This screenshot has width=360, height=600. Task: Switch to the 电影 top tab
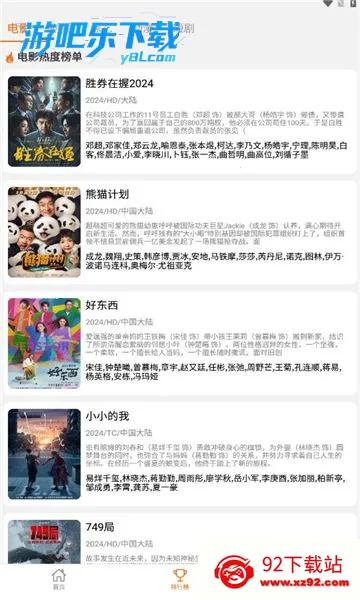tap(15, 28)
